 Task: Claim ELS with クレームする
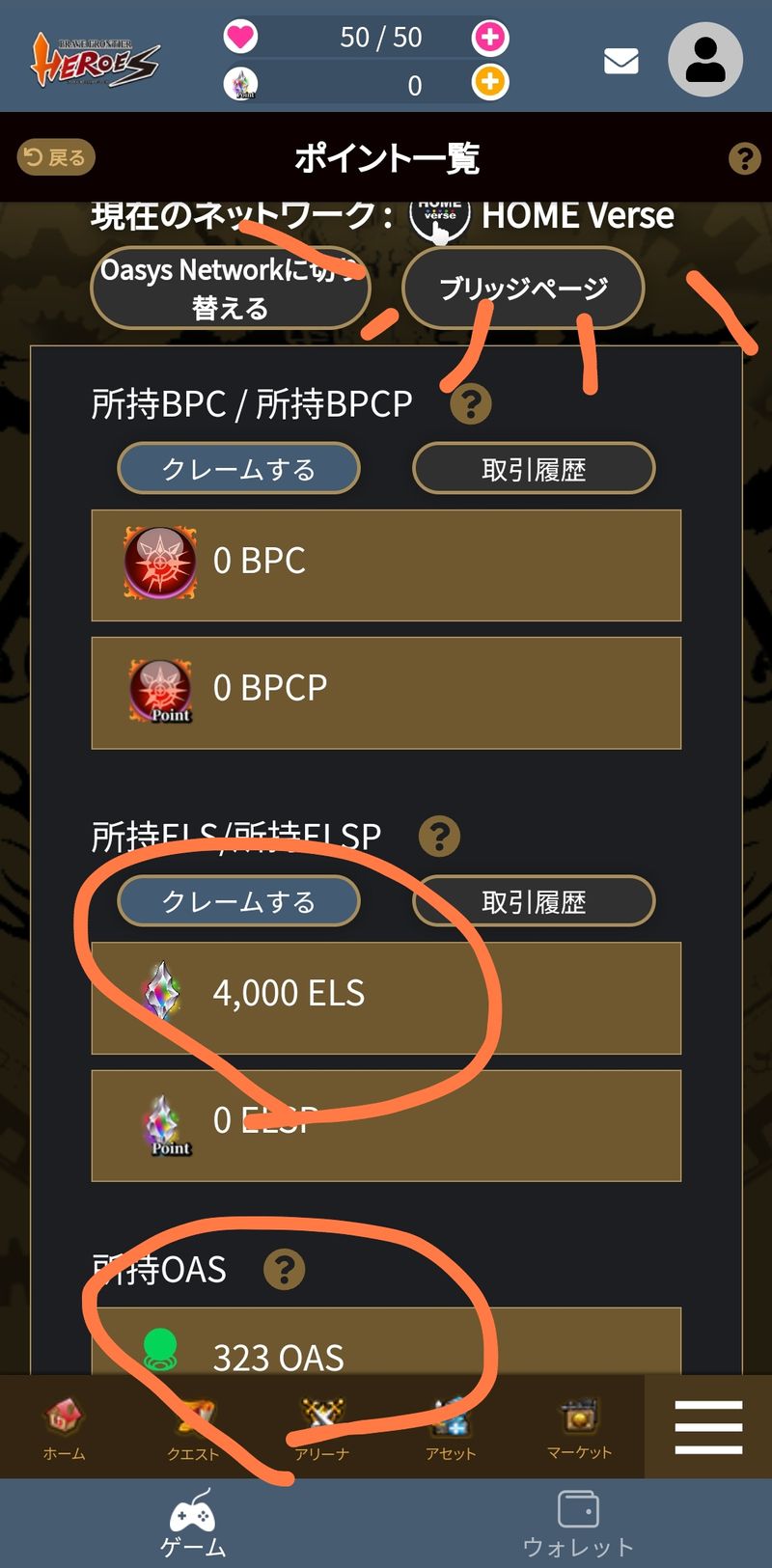tap(238, 901)
